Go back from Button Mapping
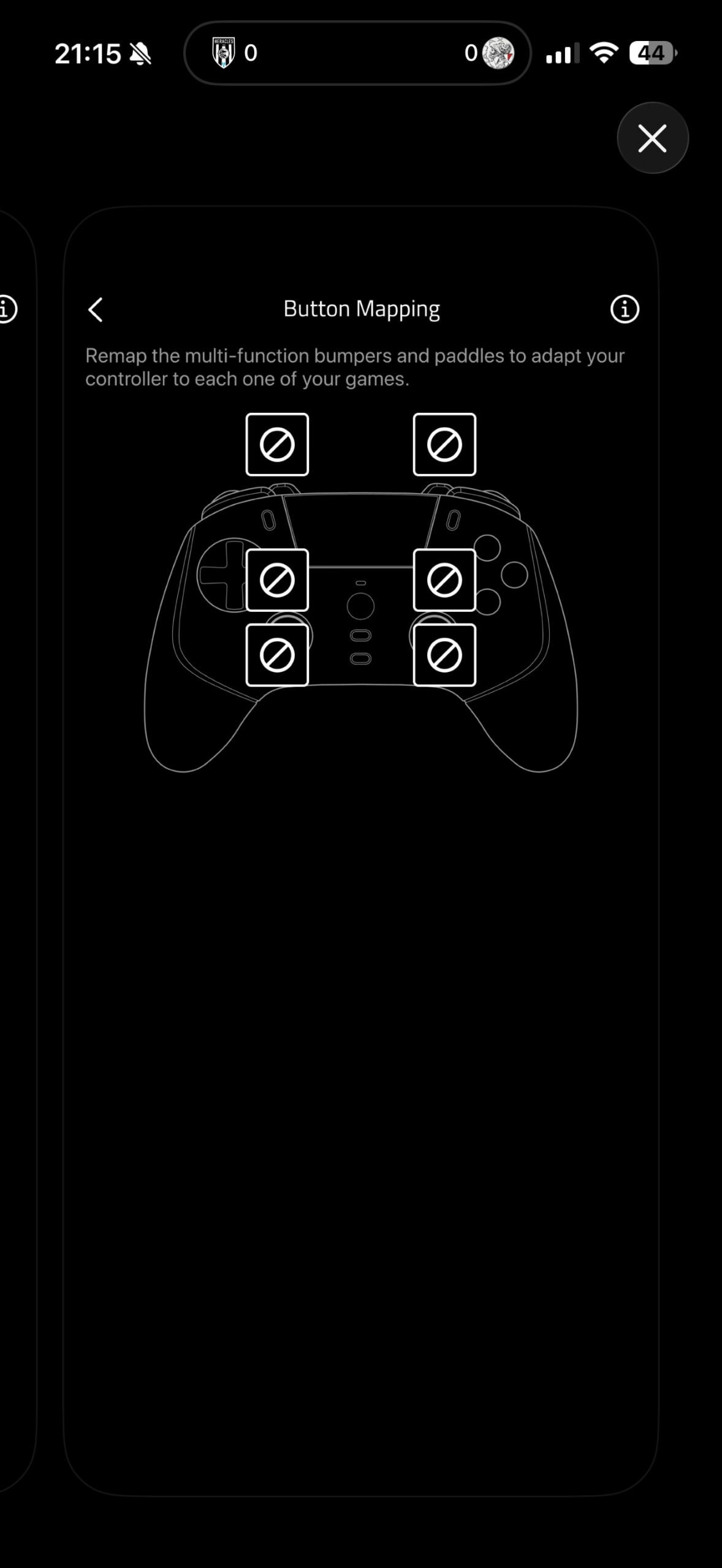The image size is (722, 1568). tap(96, 309)
